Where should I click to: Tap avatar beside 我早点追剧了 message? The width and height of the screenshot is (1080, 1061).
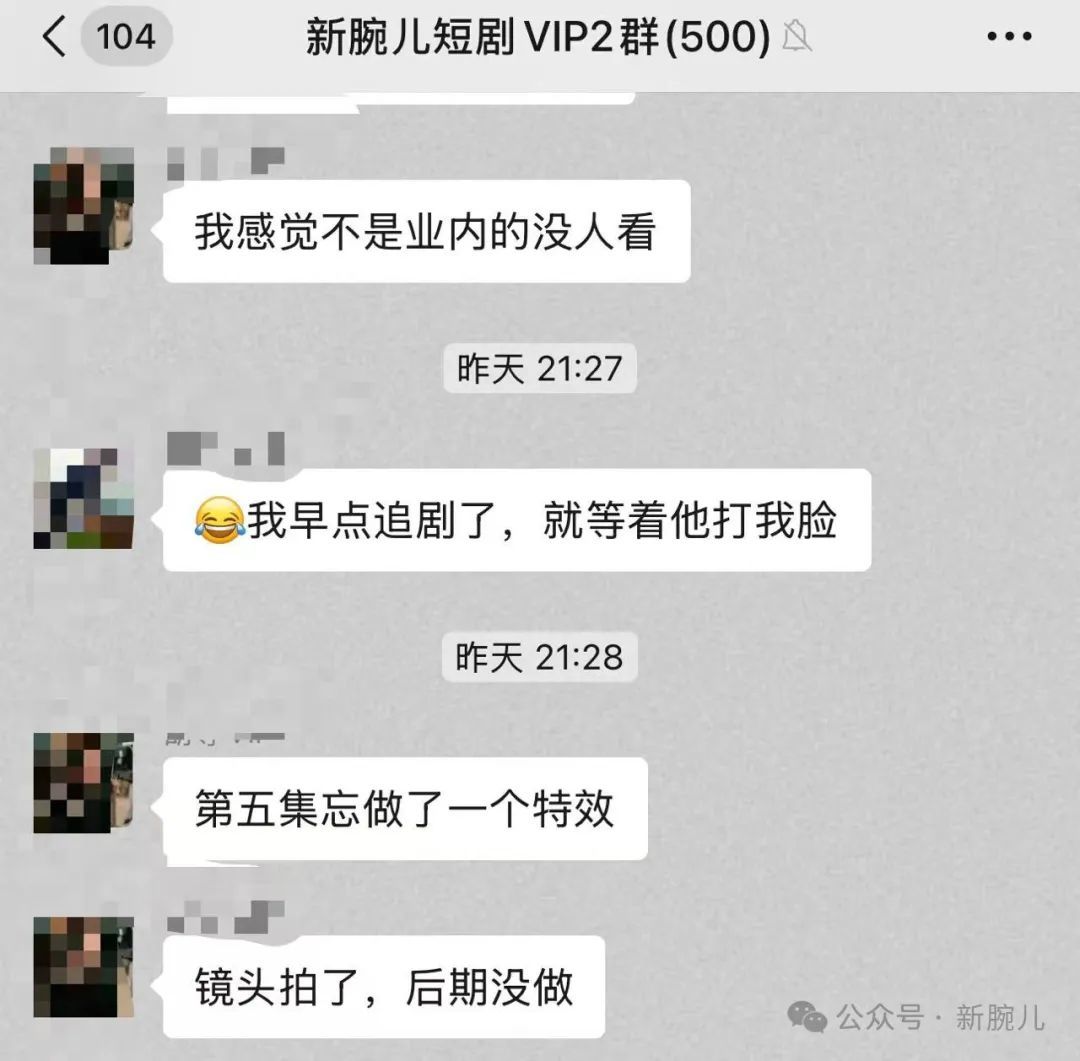pos(83,498)
